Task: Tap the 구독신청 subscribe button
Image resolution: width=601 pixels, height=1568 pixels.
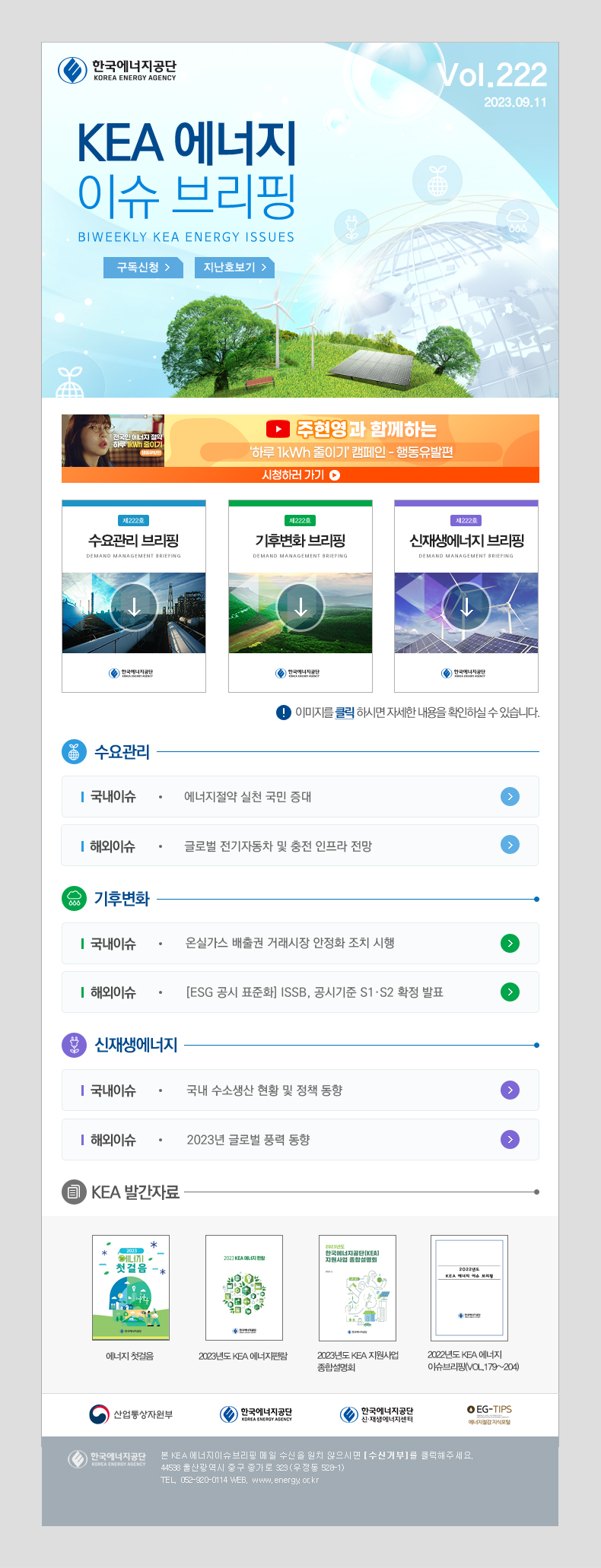Action: pos(143,268)
